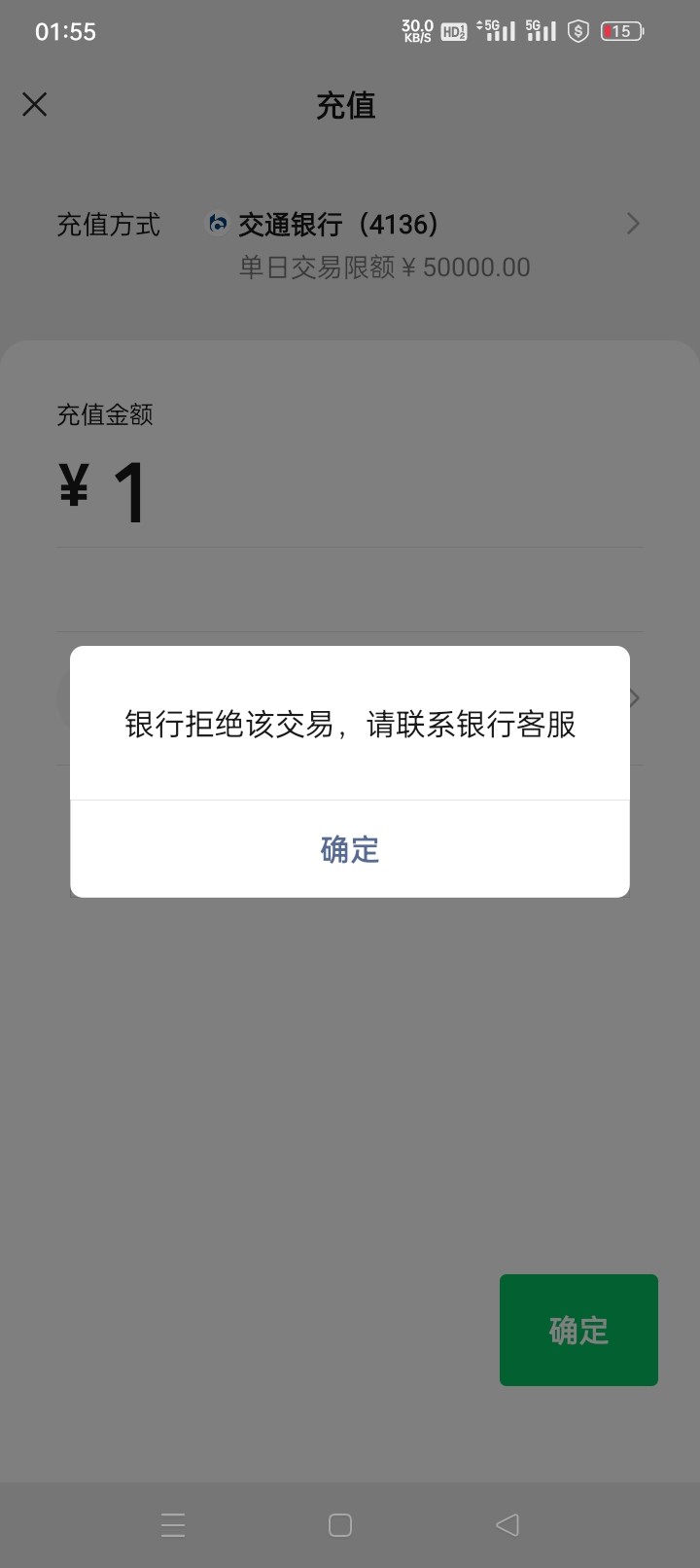
Task: Tap the green 确定 button
Action: click(578, 1330)
